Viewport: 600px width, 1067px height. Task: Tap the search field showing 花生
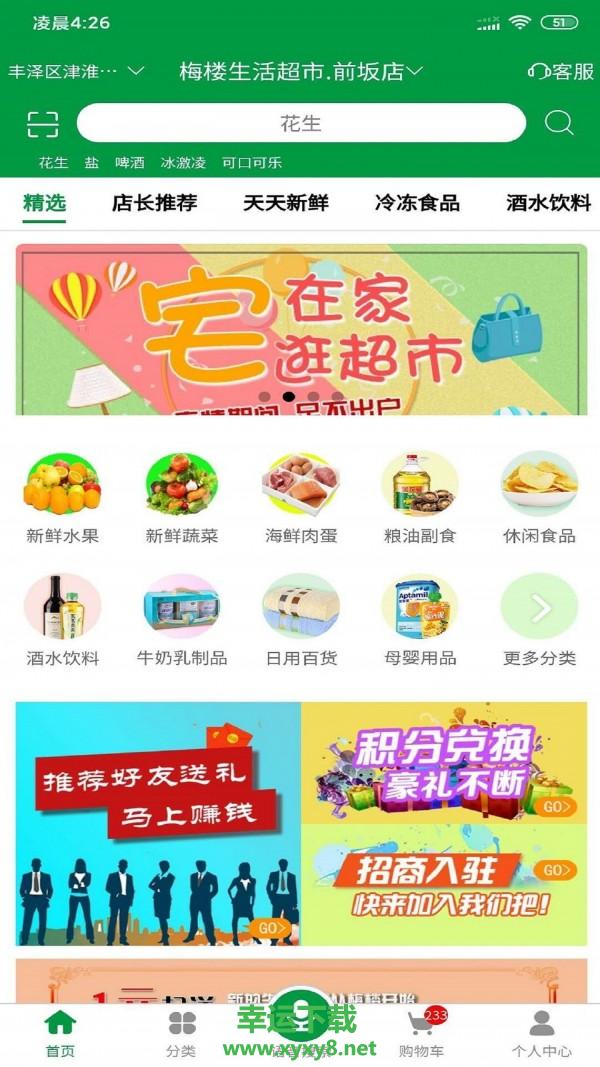300,124
